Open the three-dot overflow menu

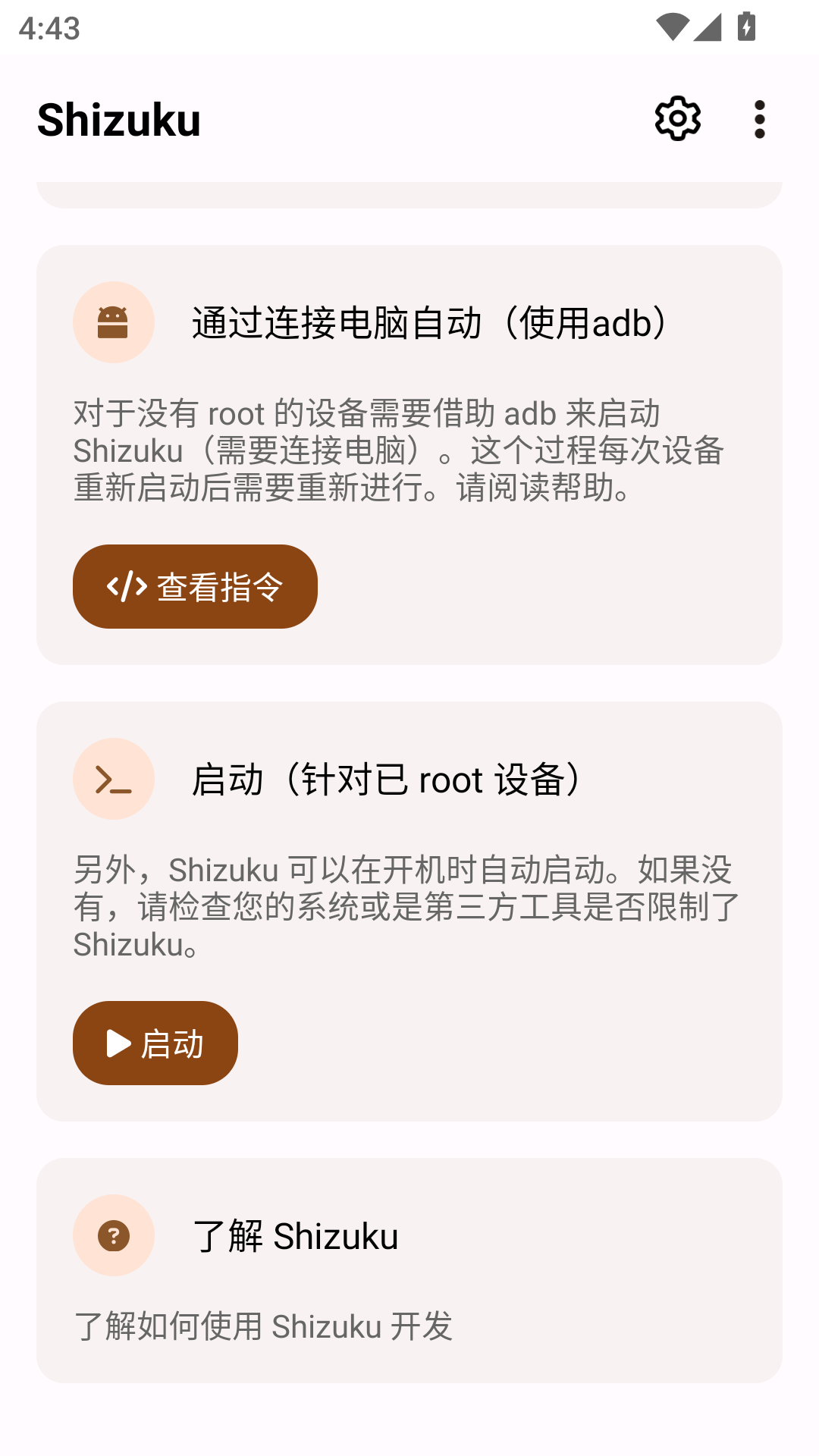(x=759, y=119)
